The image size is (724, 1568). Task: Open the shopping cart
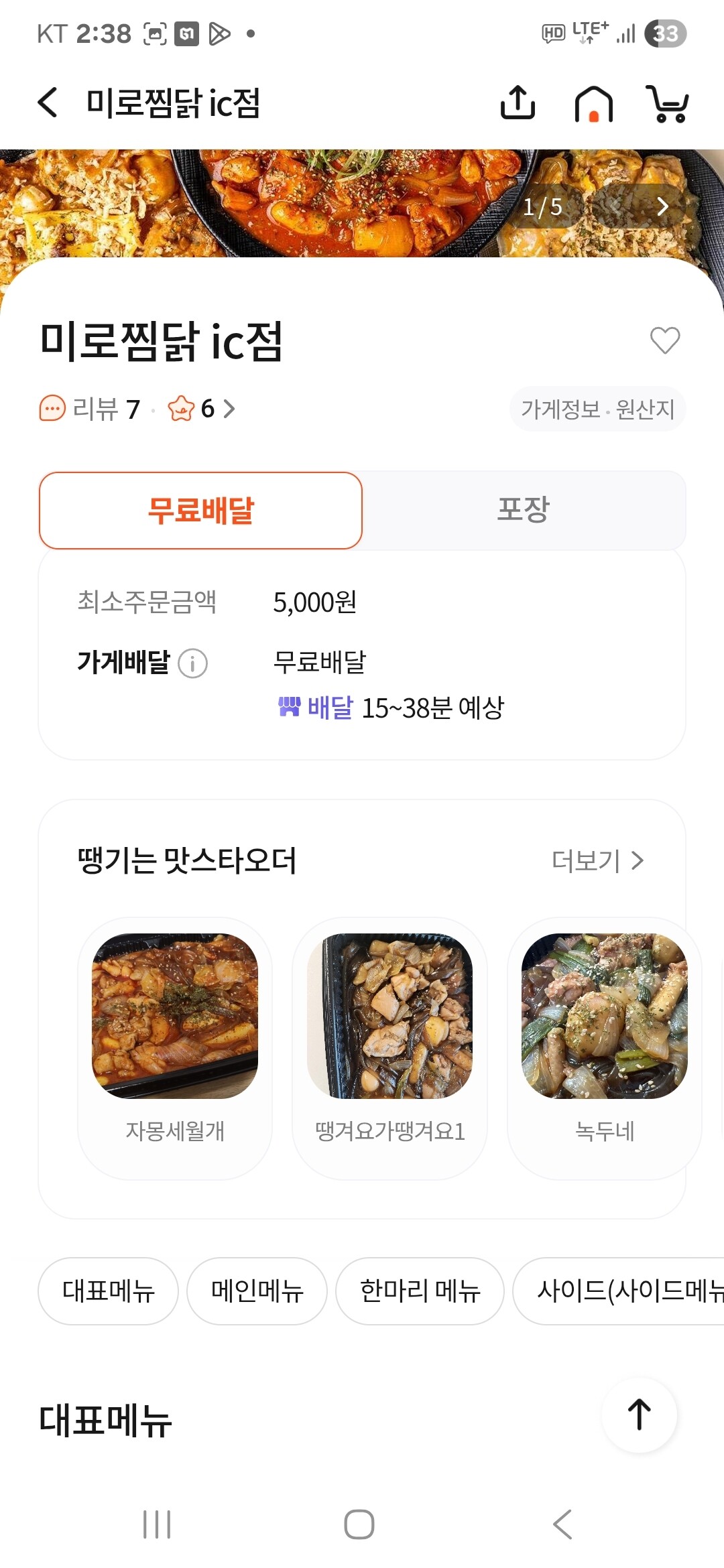click(668, 105)
